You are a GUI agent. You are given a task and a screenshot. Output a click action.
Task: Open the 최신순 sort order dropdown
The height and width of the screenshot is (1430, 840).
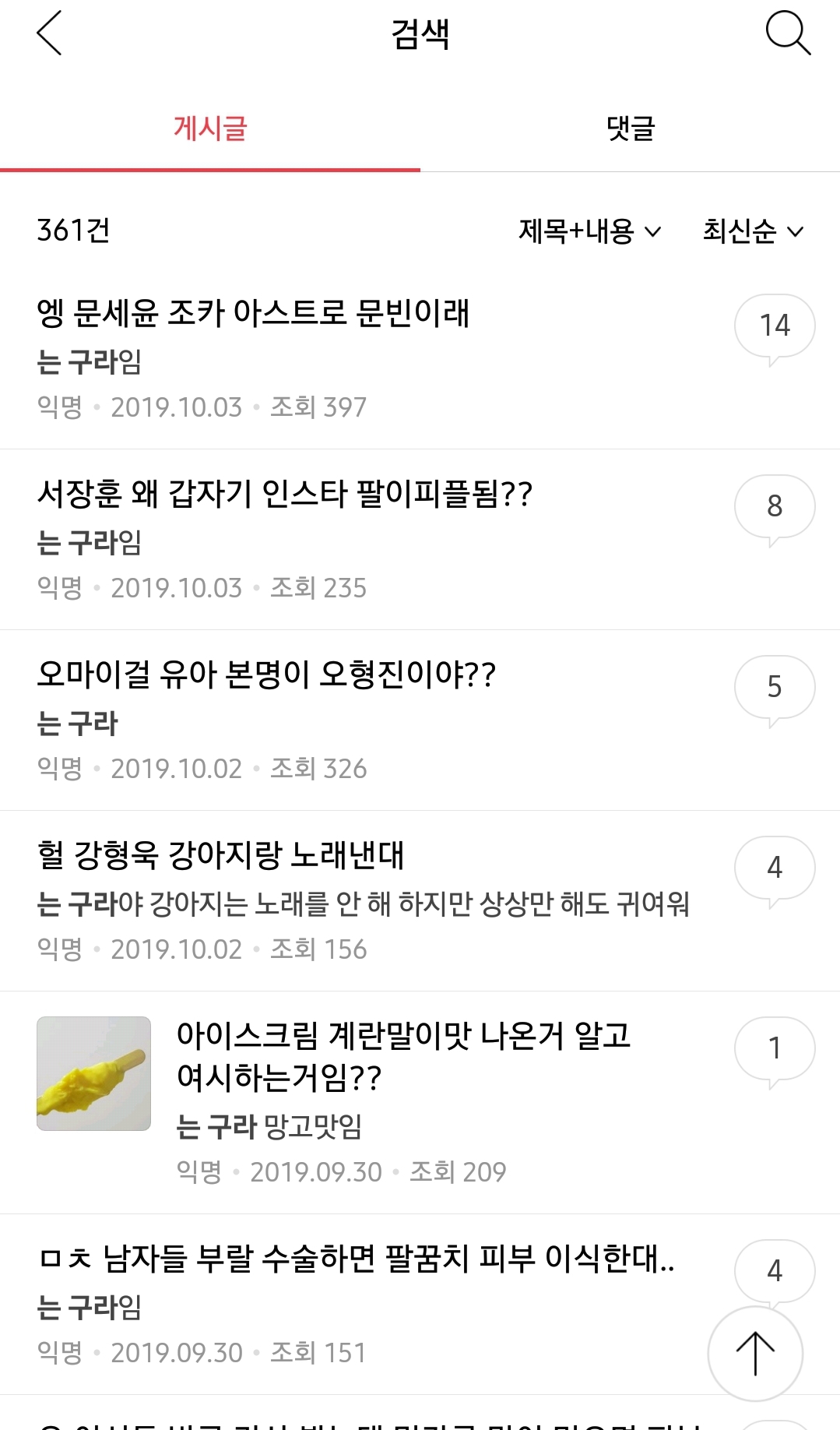[752, 231]
